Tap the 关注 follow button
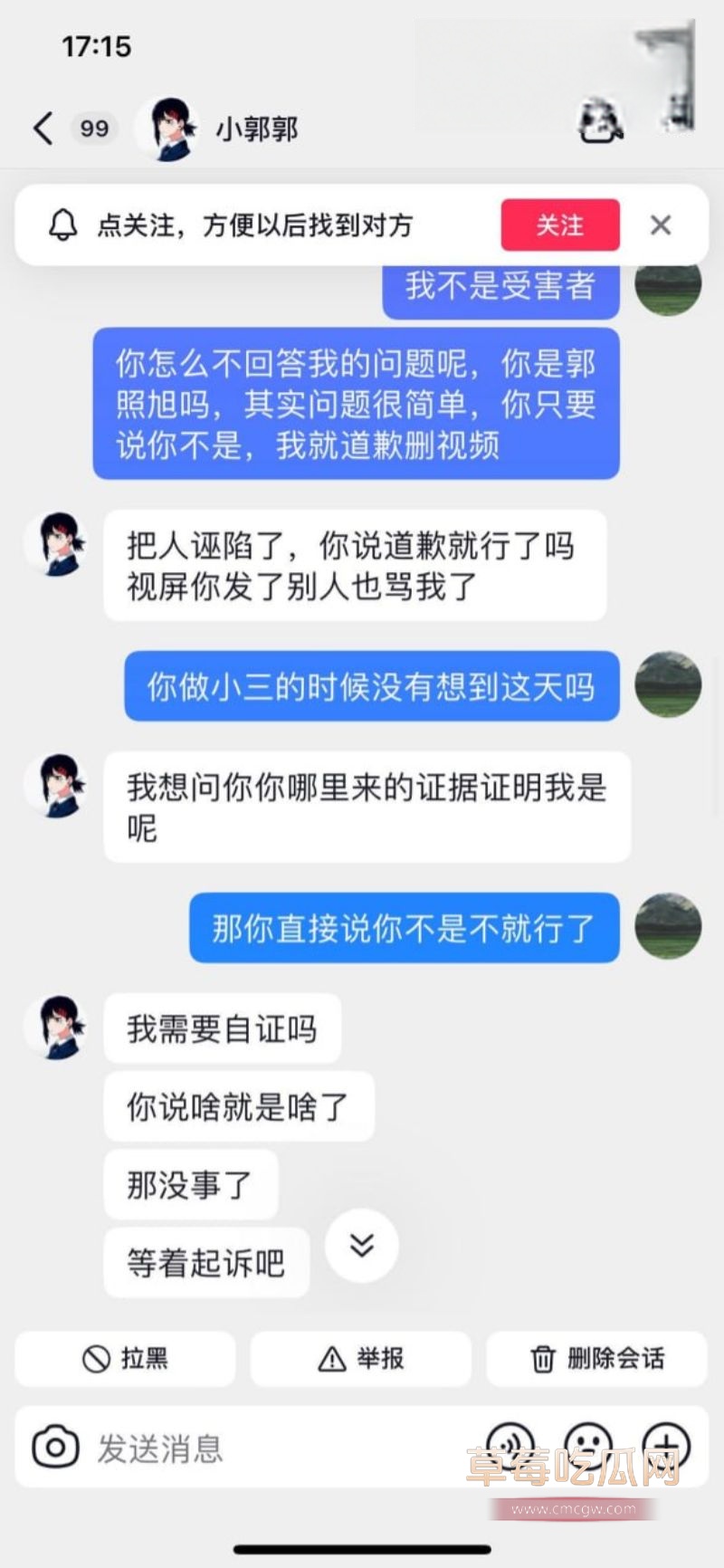This screenshot has height=1568, width=724. [559, 225]
